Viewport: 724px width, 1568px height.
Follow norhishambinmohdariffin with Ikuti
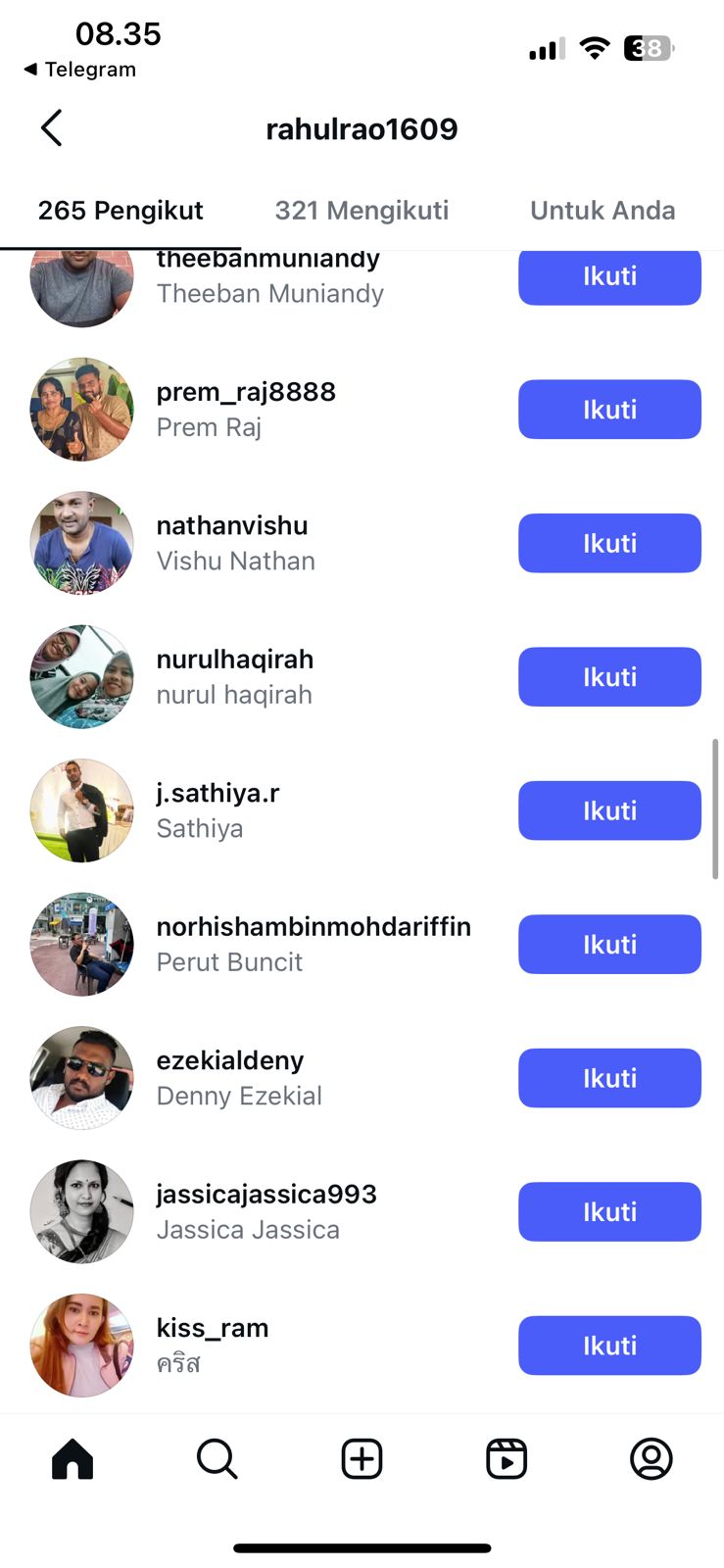pos(609,945)
